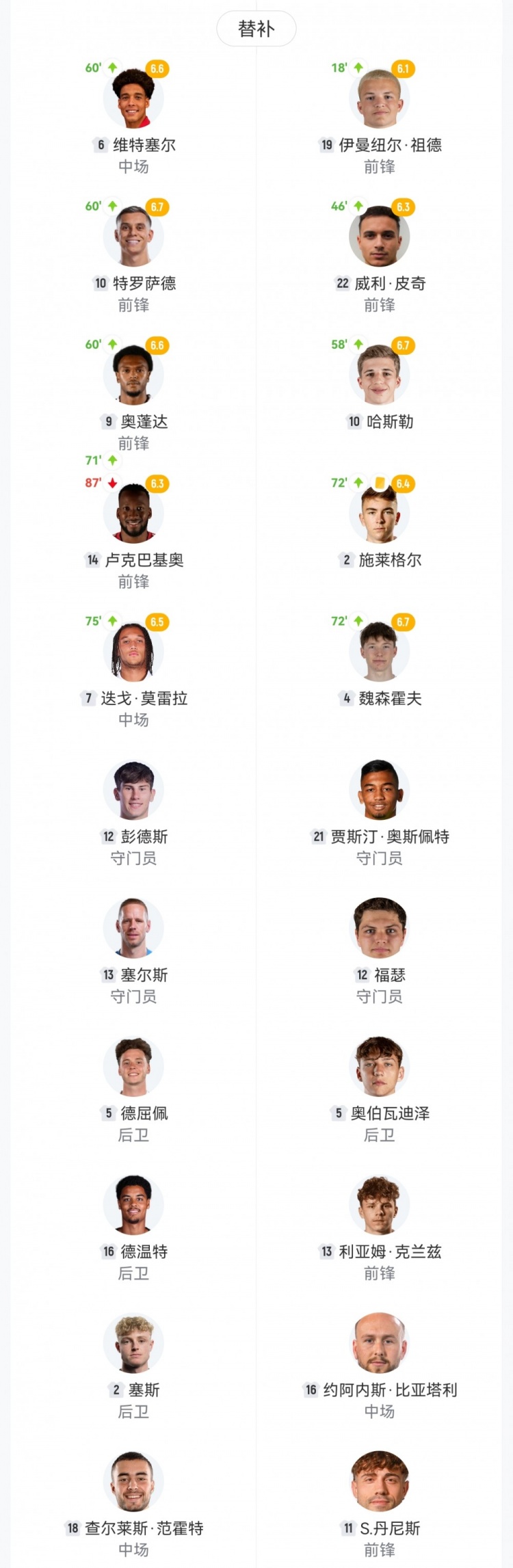Tap on 施莱格尔 with yellow card
513x1568 pixels.
380,514
